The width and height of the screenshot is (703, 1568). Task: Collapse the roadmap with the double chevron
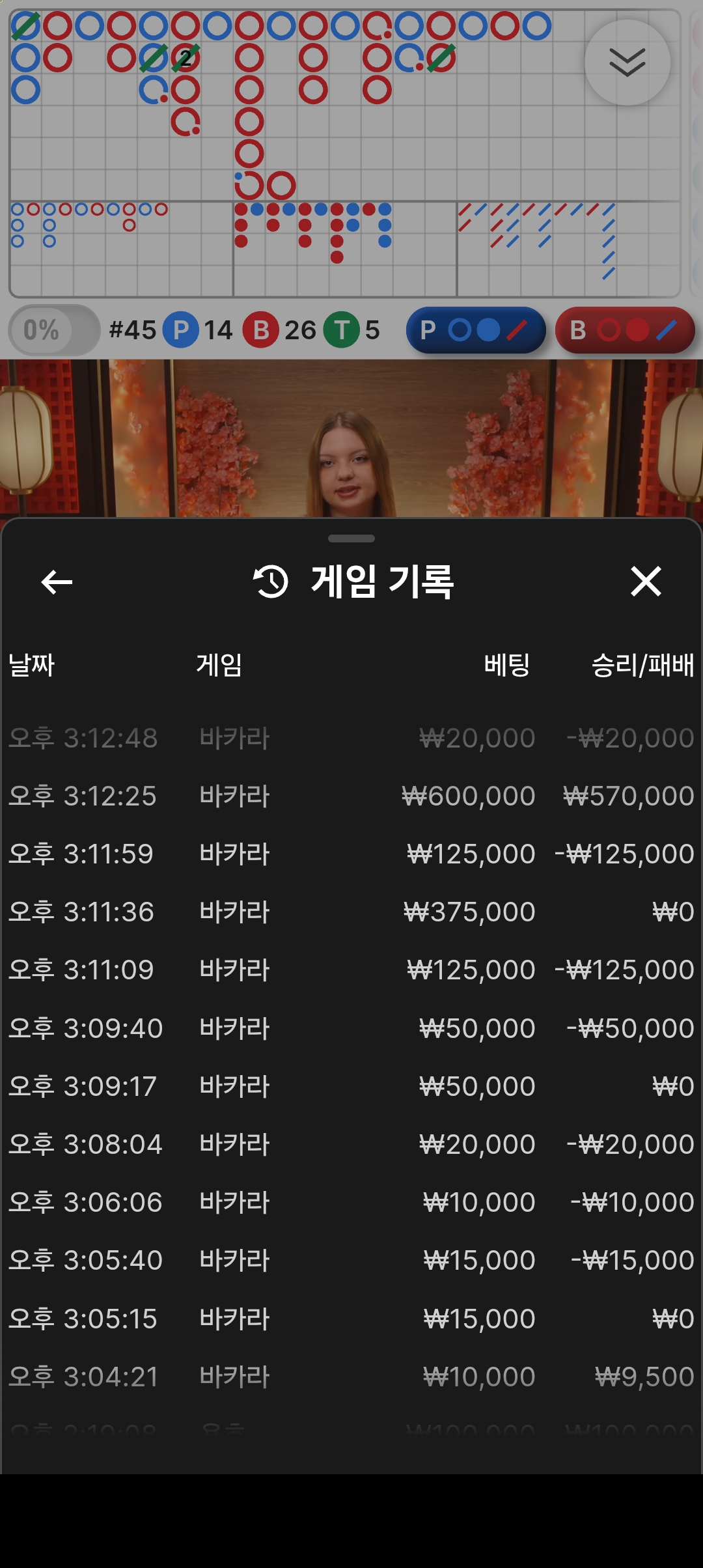[x=627, y=63]
